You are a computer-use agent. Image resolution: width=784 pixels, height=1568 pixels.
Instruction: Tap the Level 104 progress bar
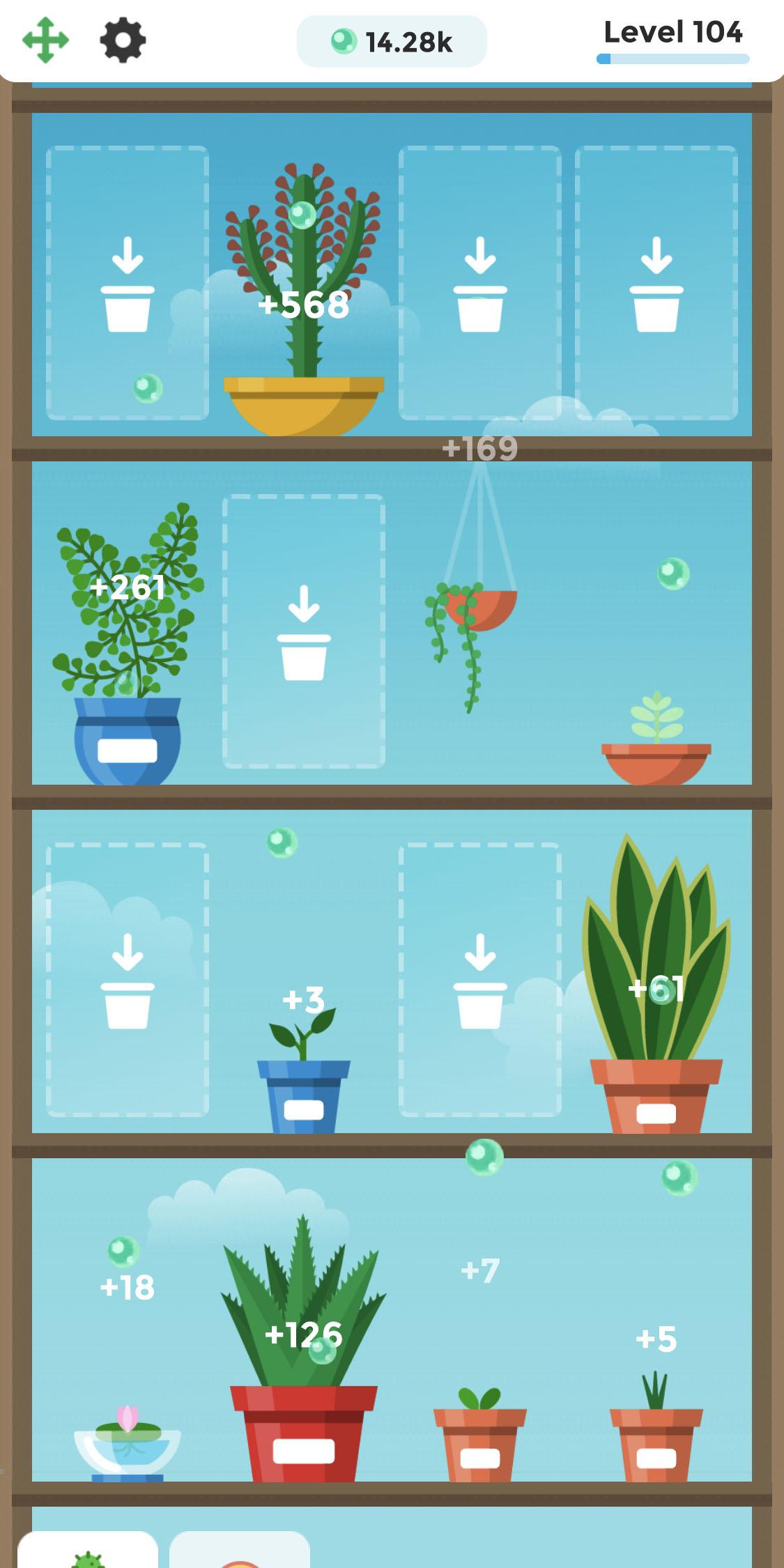(x=672, y=59)
